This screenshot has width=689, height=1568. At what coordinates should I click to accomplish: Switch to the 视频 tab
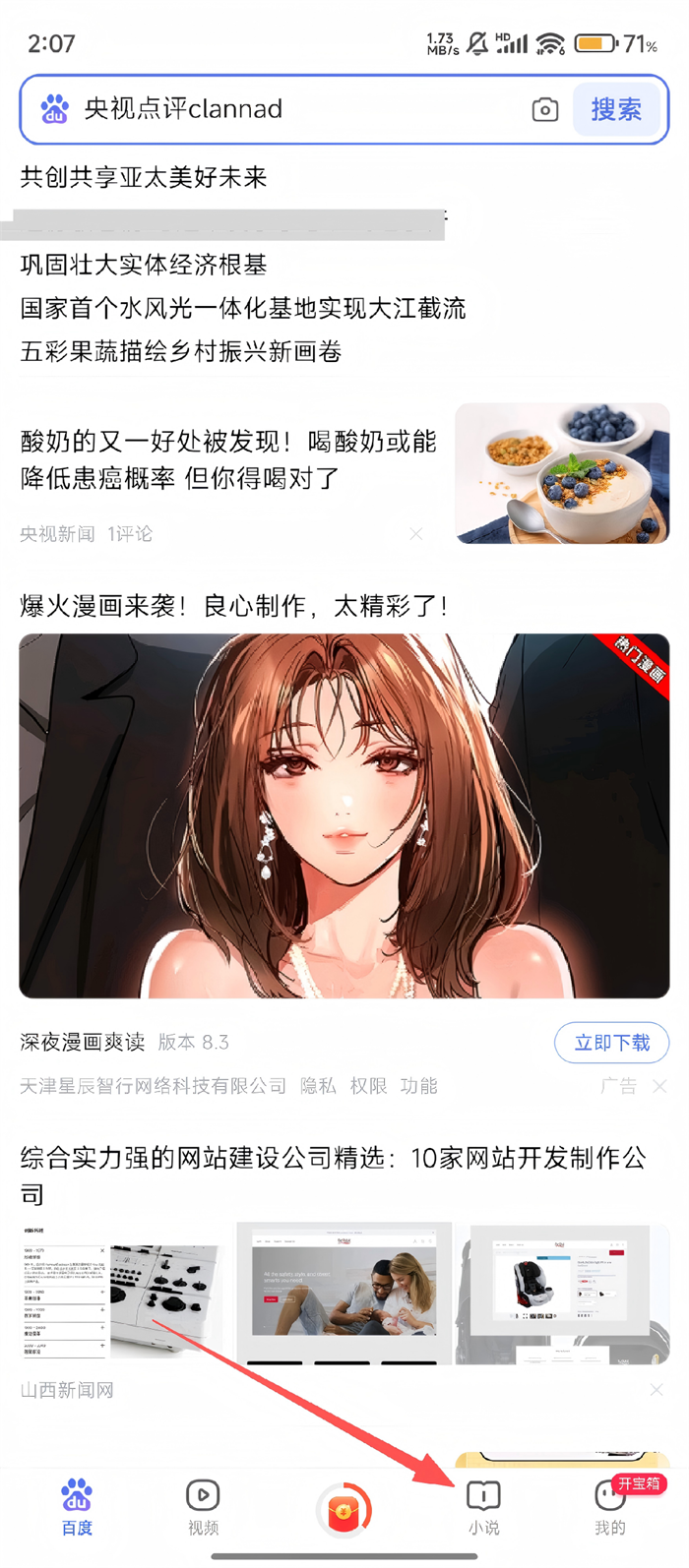tap(203, 1507)
